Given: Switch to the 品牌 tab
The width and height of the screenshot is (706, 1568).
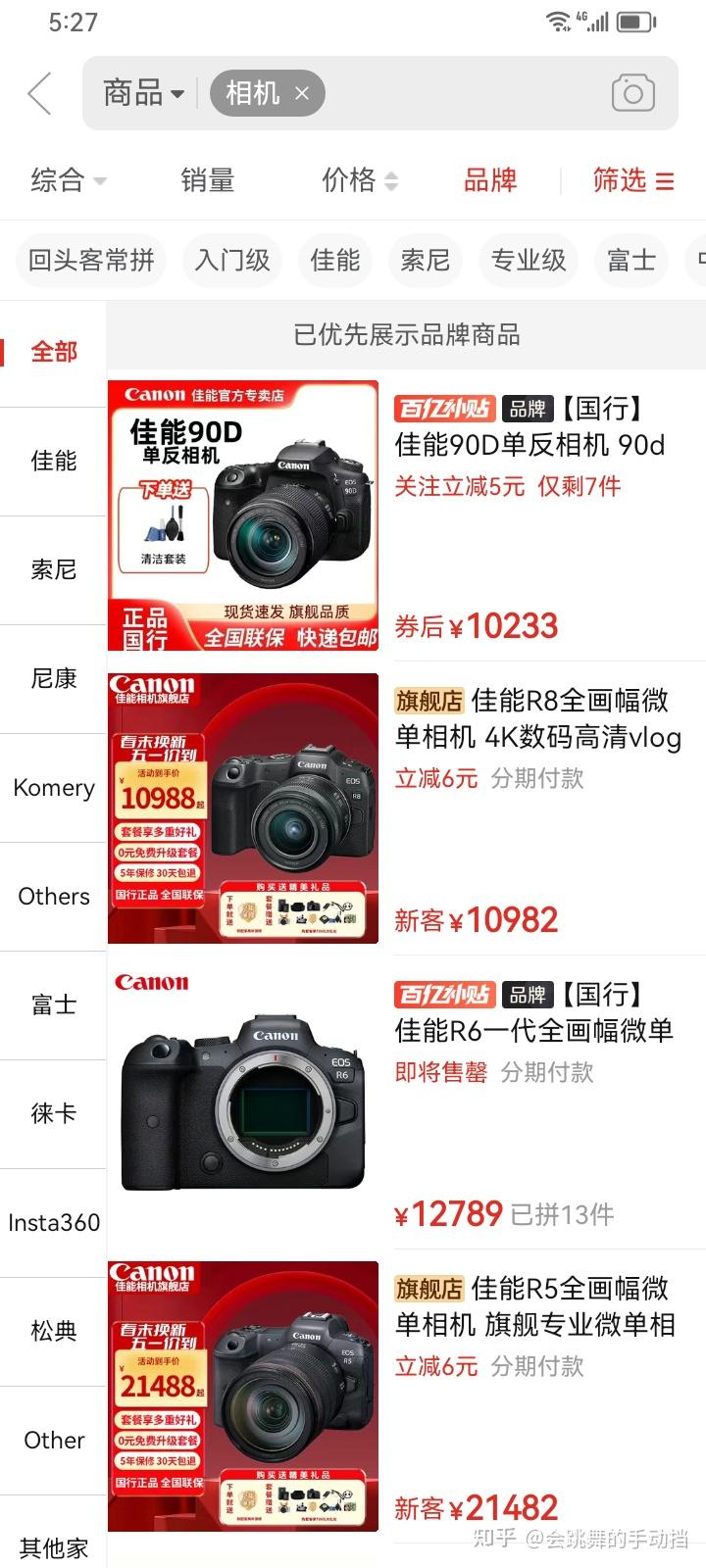Looking at the screenshot, I should tap(490, 180).
